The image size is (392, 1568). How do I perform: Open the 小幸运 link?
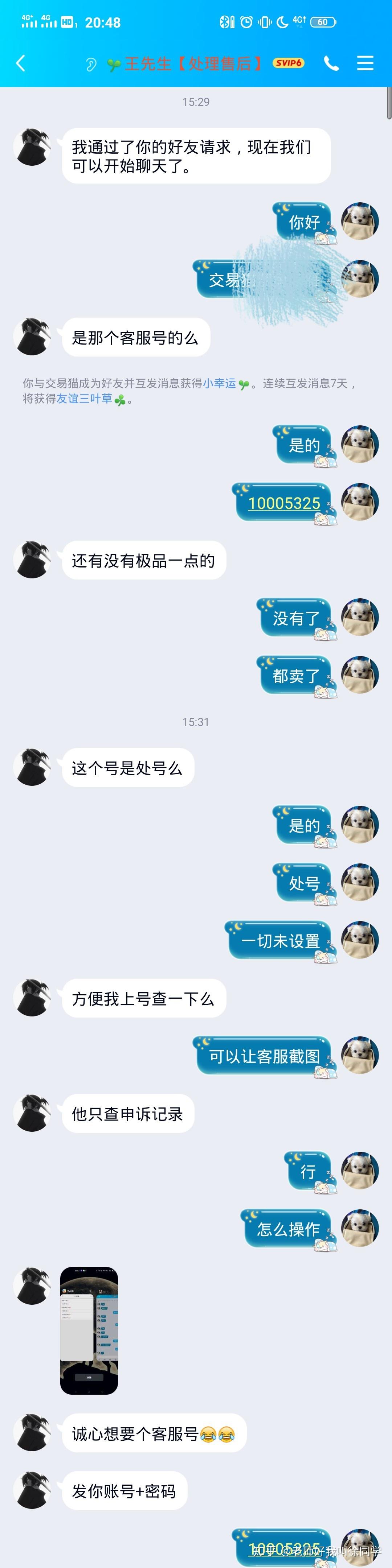(220, 384)
